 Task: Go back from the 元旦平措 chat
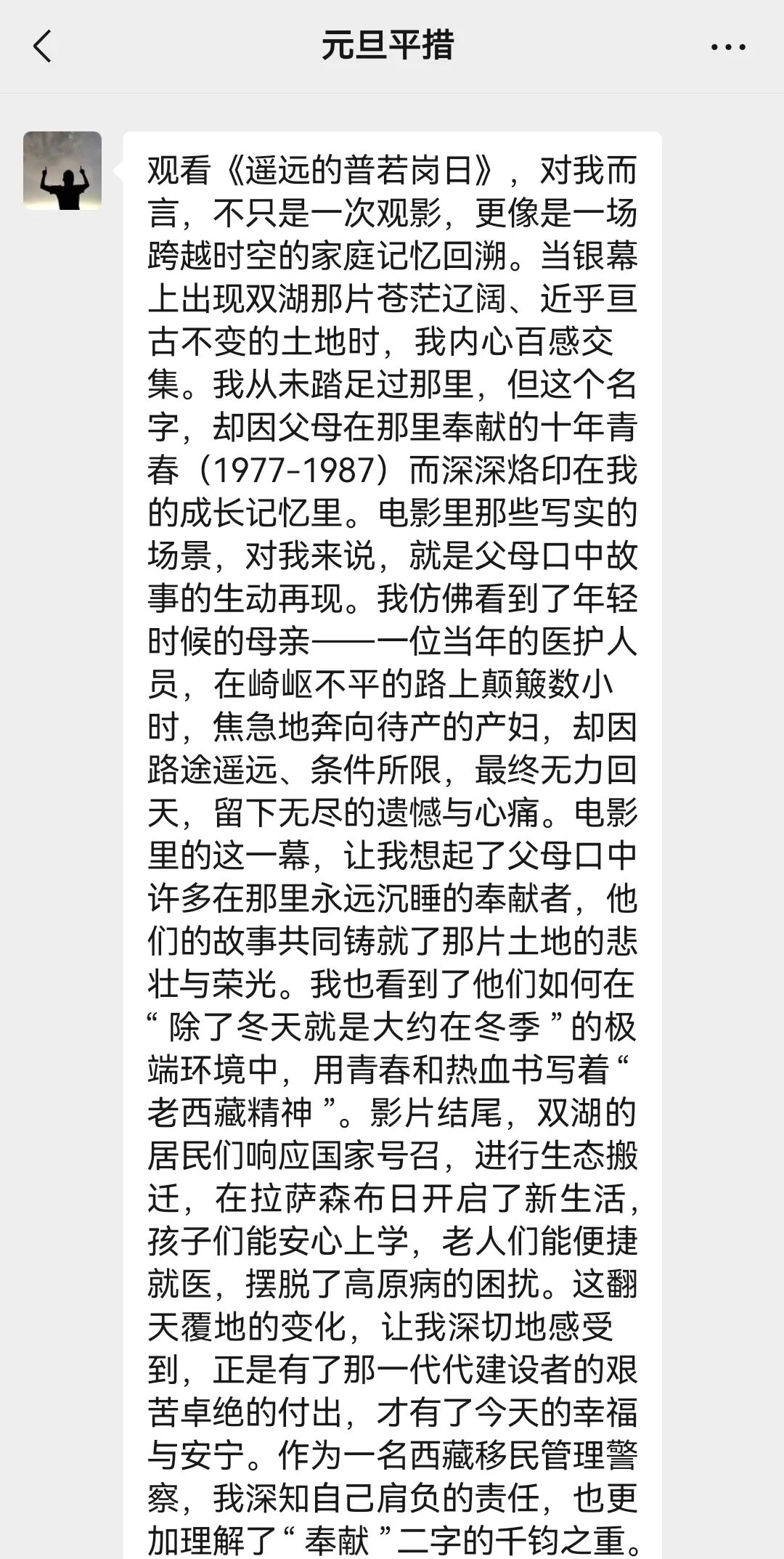tap(42, 46)
